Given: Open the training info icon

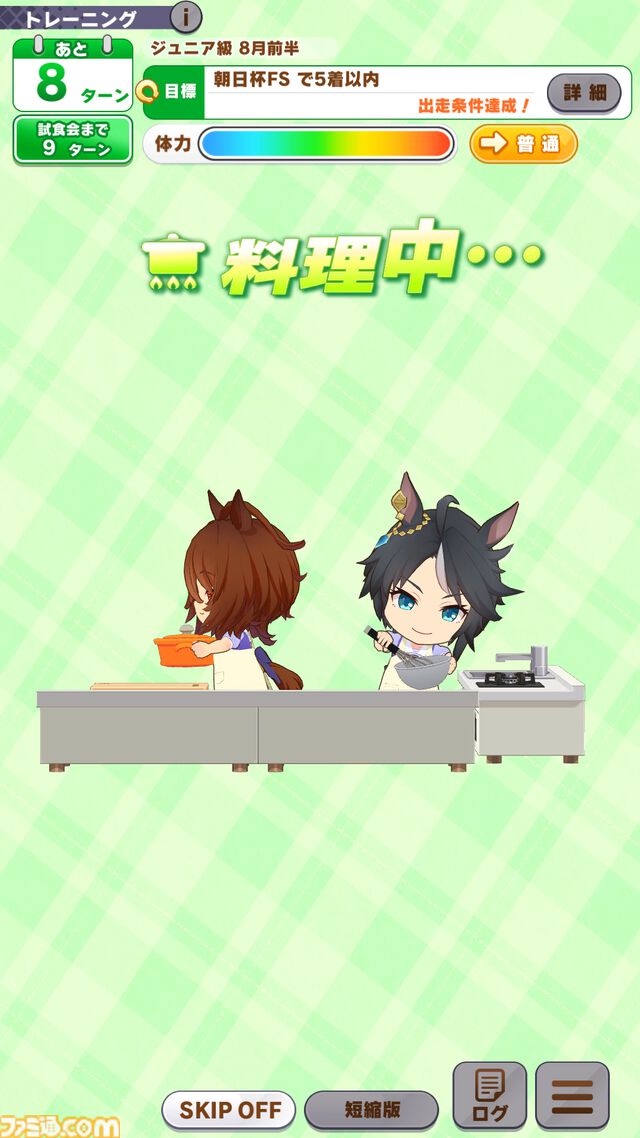Looking at the screenshot, I should pyautogui.click(x=187, y=16).
